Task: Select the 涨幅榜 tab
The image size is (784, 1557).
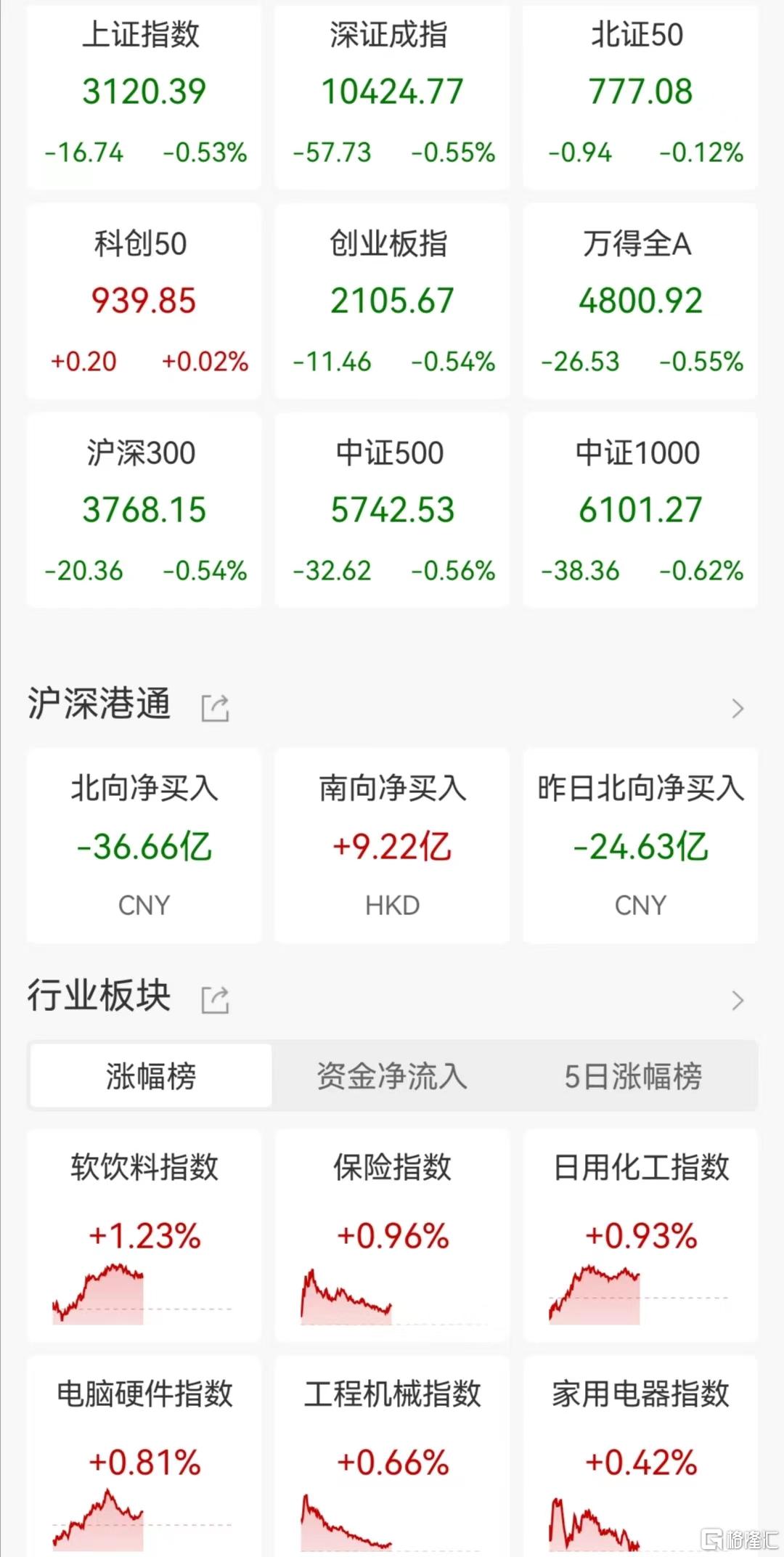Action: point(151,1076)
